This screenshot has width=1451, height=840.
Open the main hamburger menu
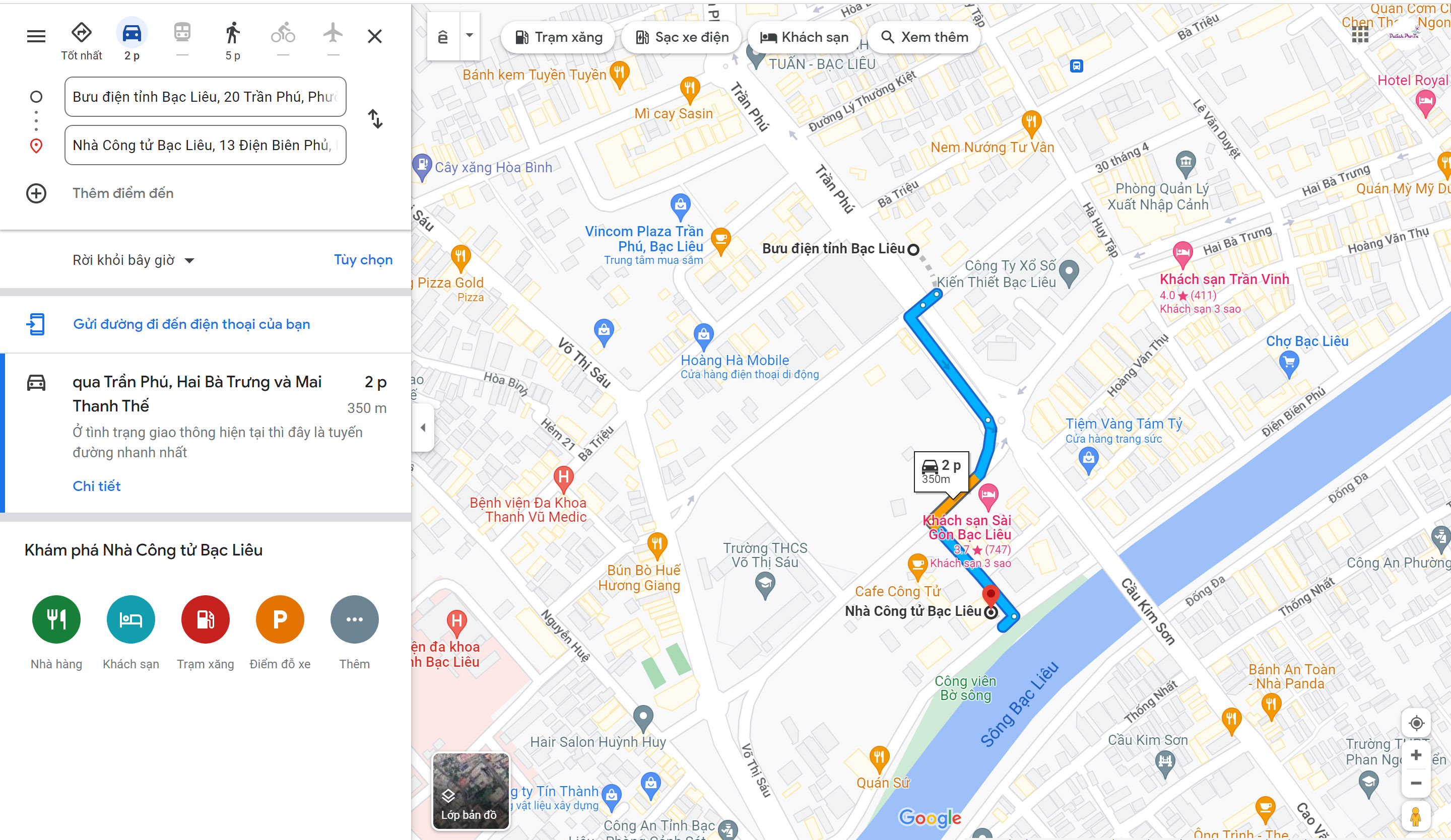point(36,36)
